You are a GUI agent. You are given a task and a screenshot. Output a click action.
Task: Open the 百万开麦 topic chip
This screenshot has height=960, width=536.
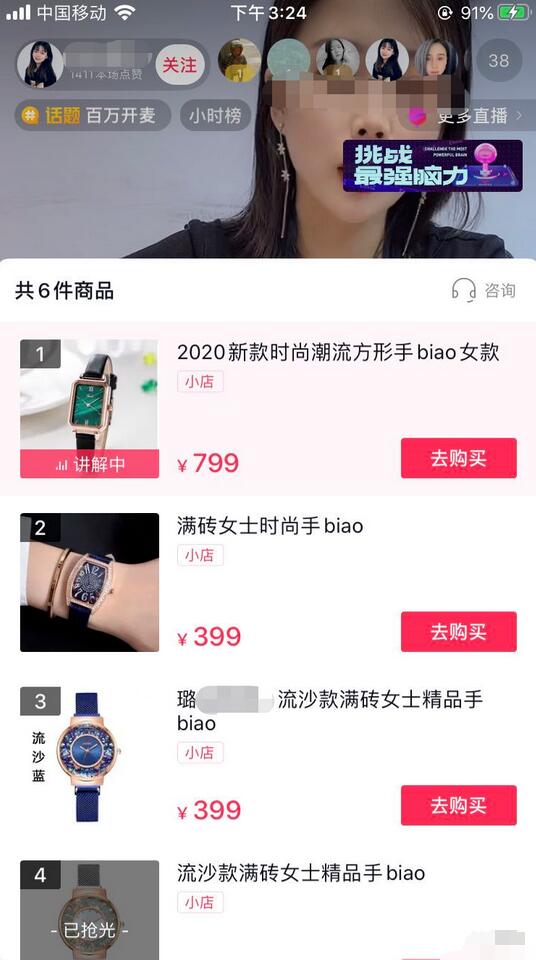pos(92,115)
